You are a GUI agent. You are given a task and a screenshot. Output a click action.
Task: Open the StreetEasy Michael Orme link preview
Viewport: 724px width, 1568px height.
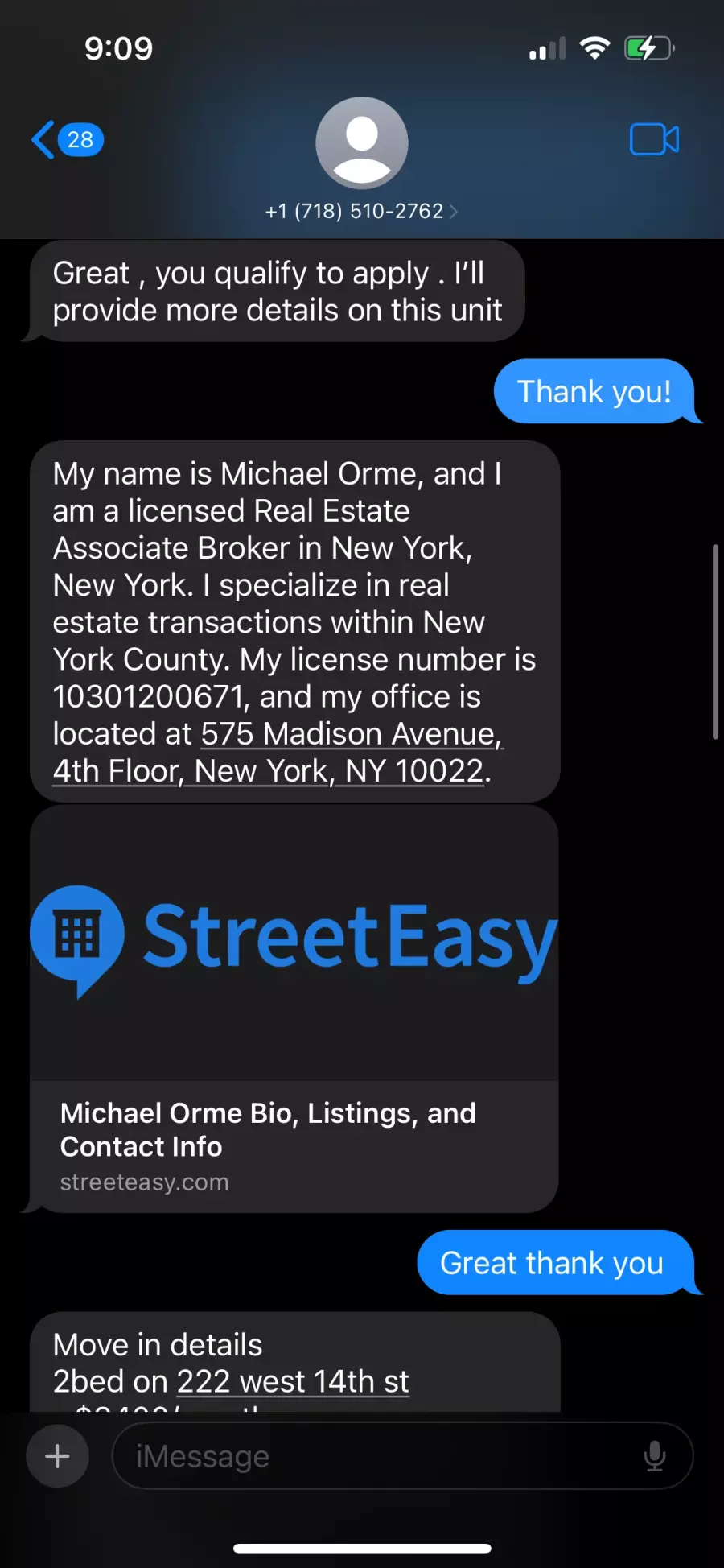pos(294,1009)
